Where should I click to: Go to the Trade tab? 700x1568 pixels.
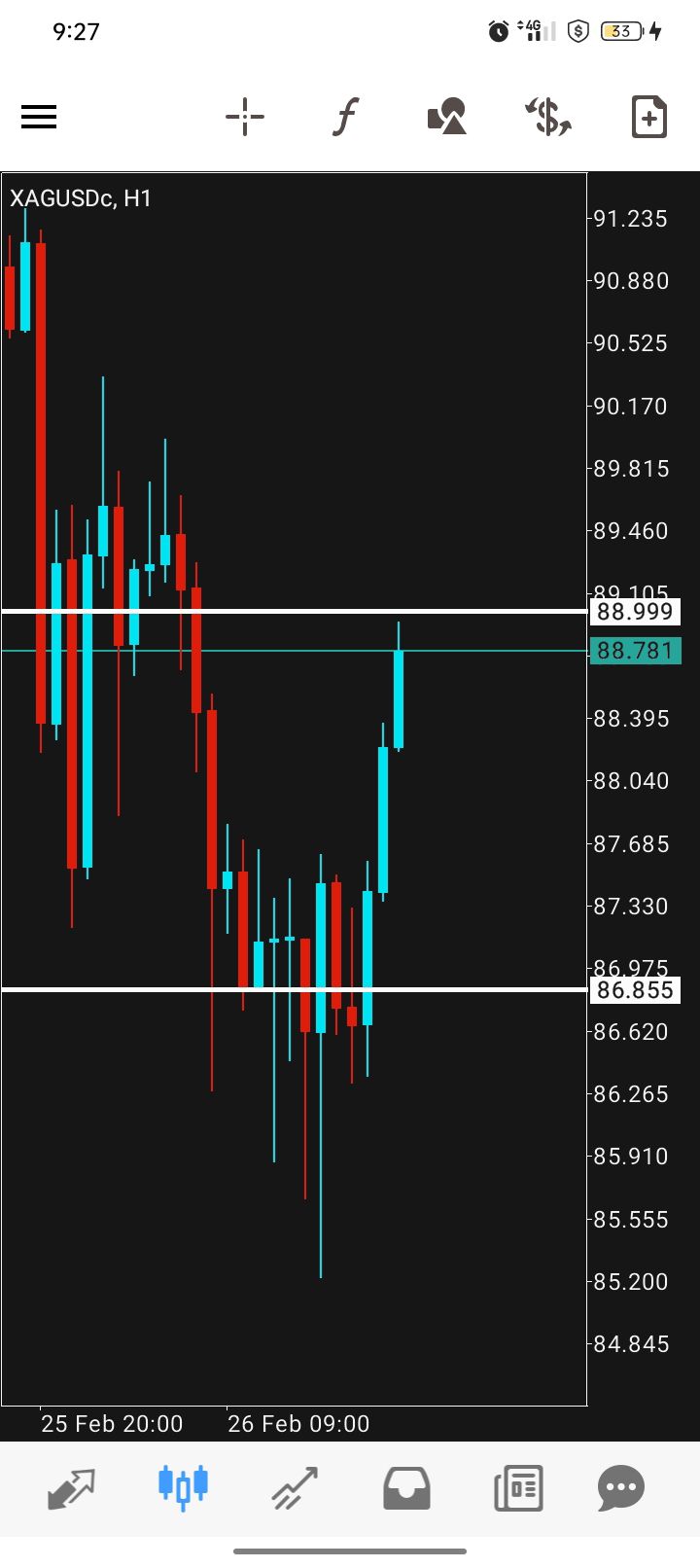point(295,1487)
